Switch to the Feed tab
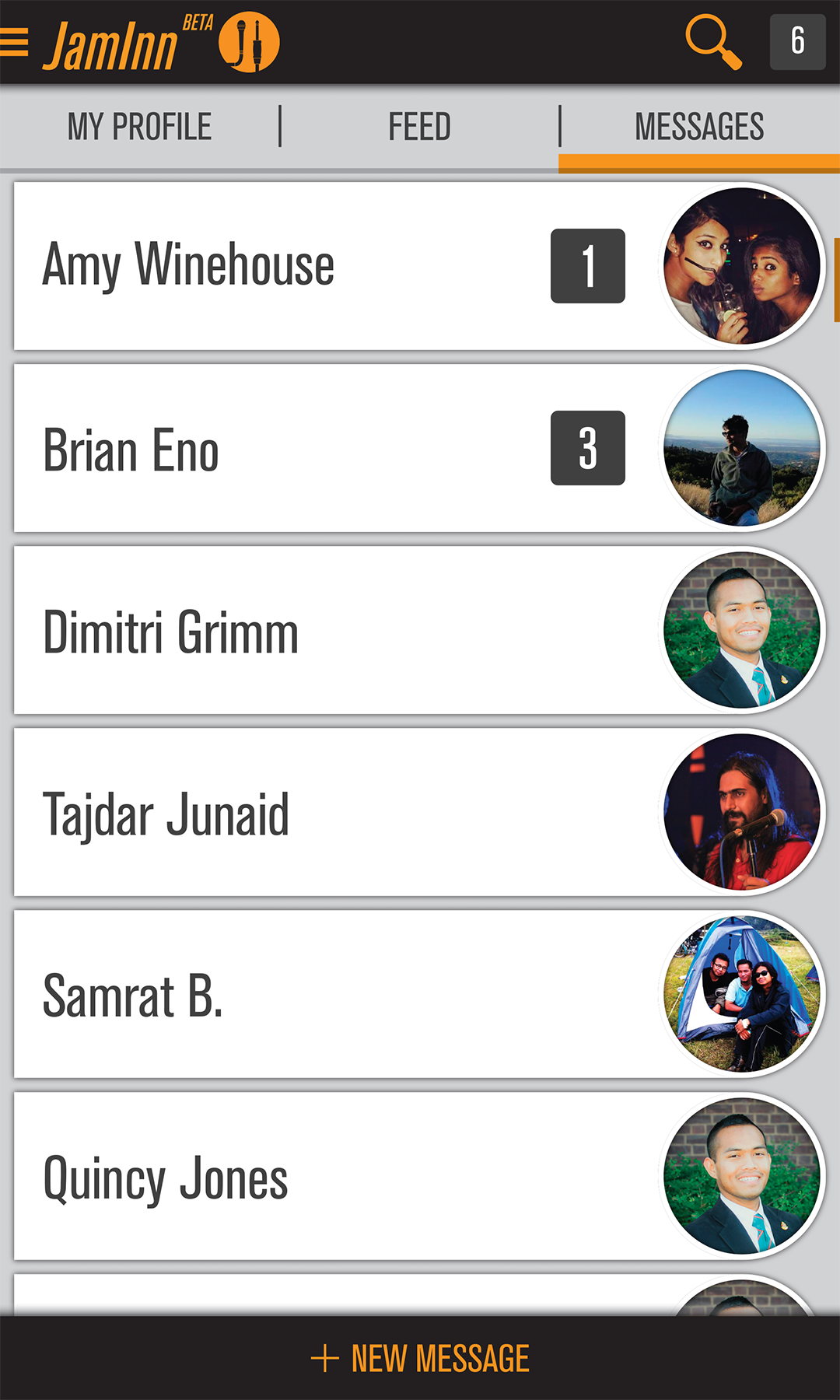The width and height of the screenshot is (840, 1400). click(x=419, y=127)
